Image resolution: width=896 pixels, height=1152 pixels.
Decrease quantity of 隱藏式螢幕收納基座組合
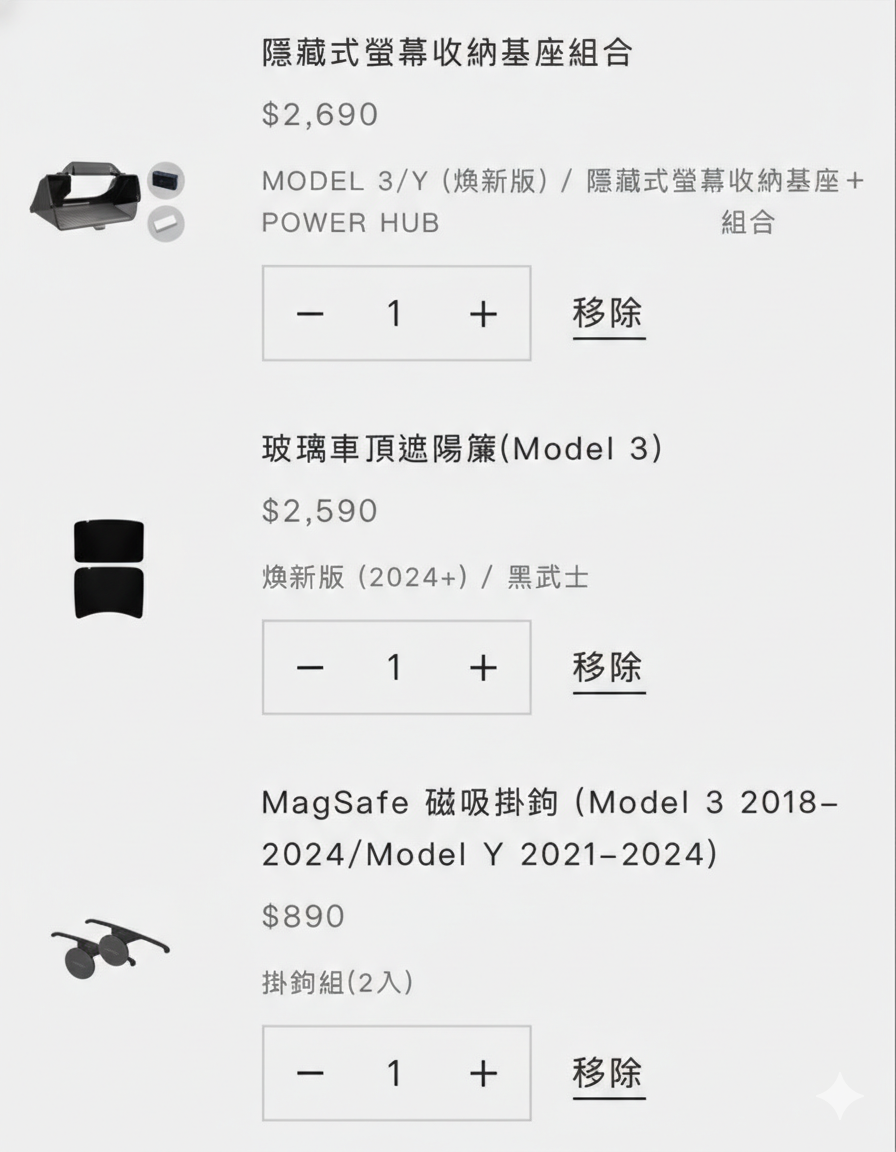pyautogui.click(x=311, y=314)
